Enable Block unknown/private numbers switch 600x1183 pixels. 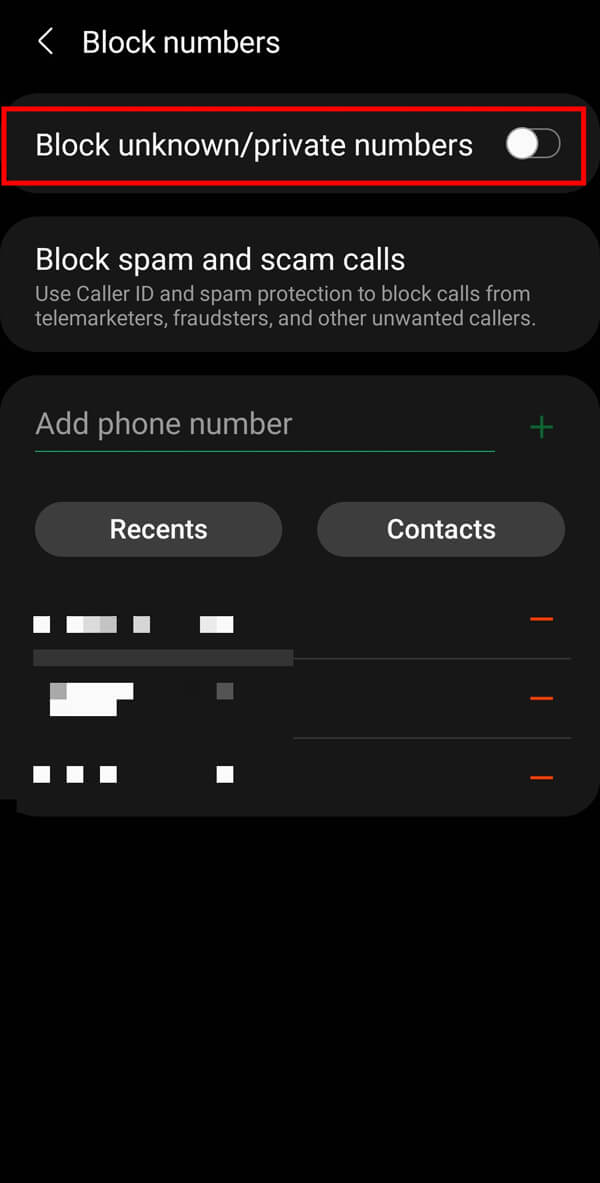(532, 145)
